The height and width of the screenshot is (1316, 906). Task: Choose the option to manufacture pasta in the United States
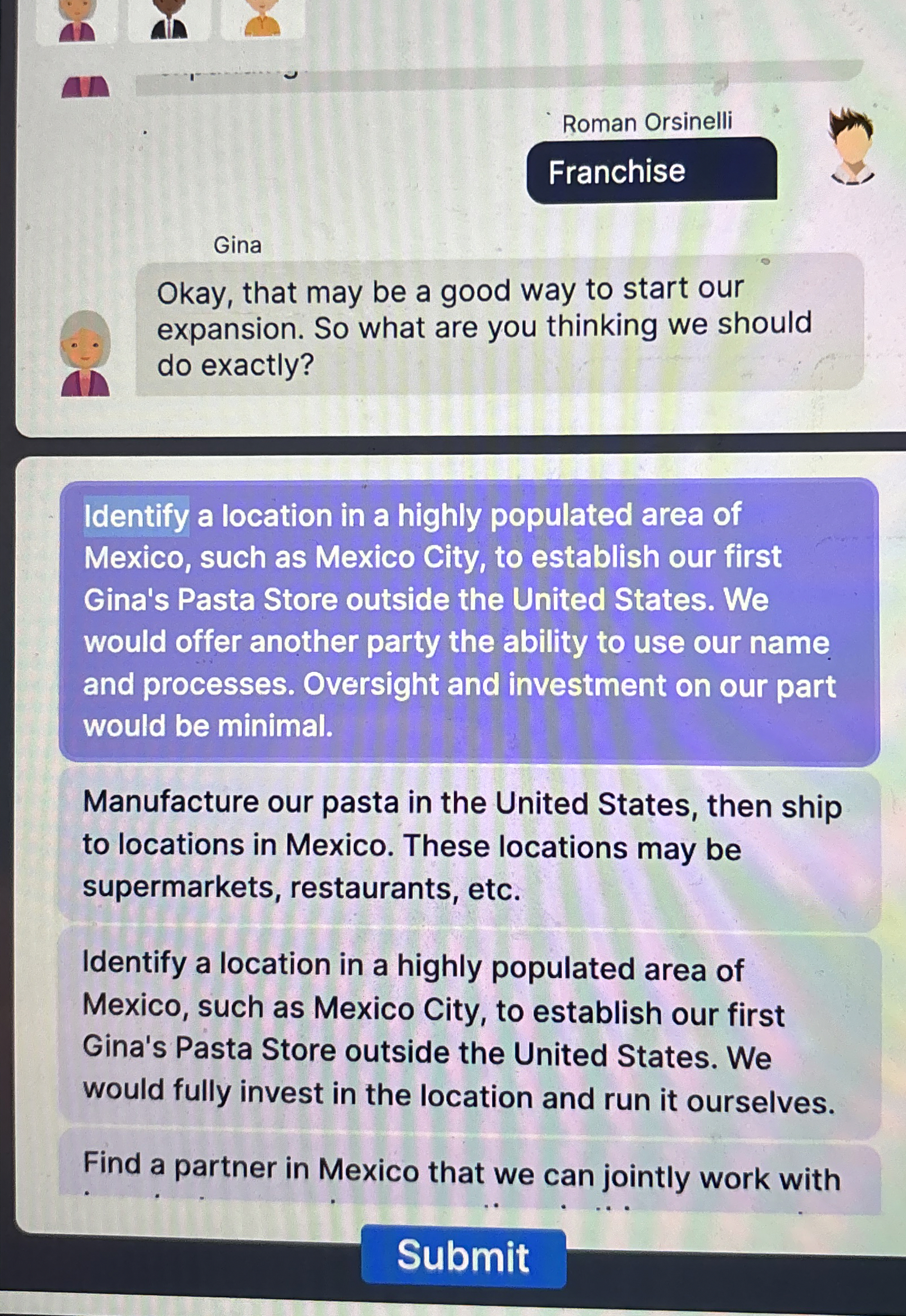[x=469, y=845]
